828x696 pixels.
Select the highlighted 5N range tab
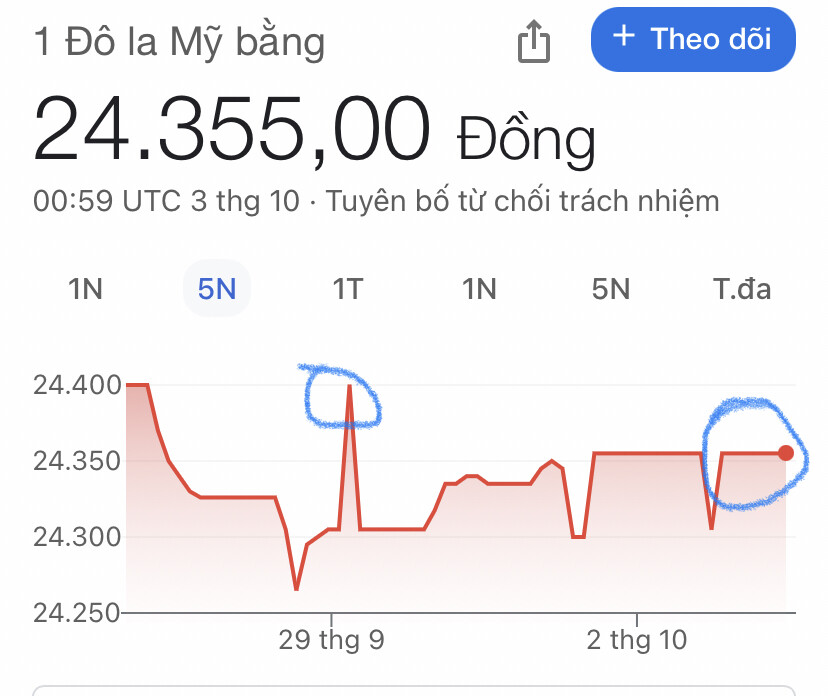(x=216, y=290)
